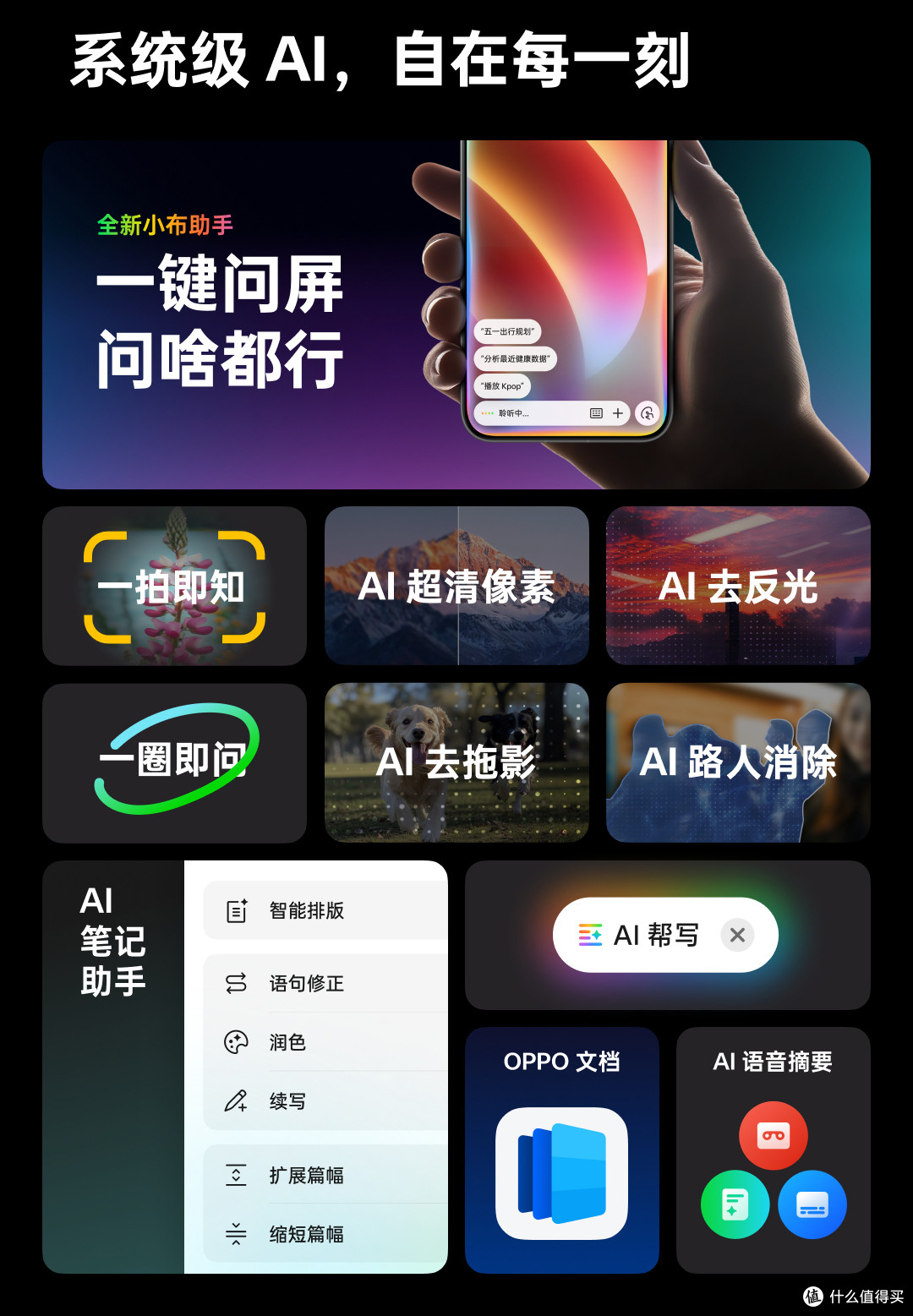Tap the blue transcript icon
Viewport: 913px width, 1316px height.
pos(812,1206)
